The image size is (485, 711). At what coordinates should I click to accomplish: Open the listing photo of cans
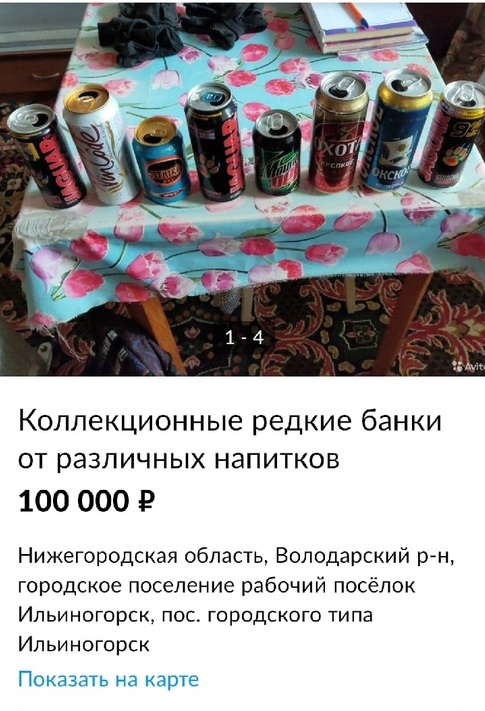pyautogui.click(x=242, y=189)
